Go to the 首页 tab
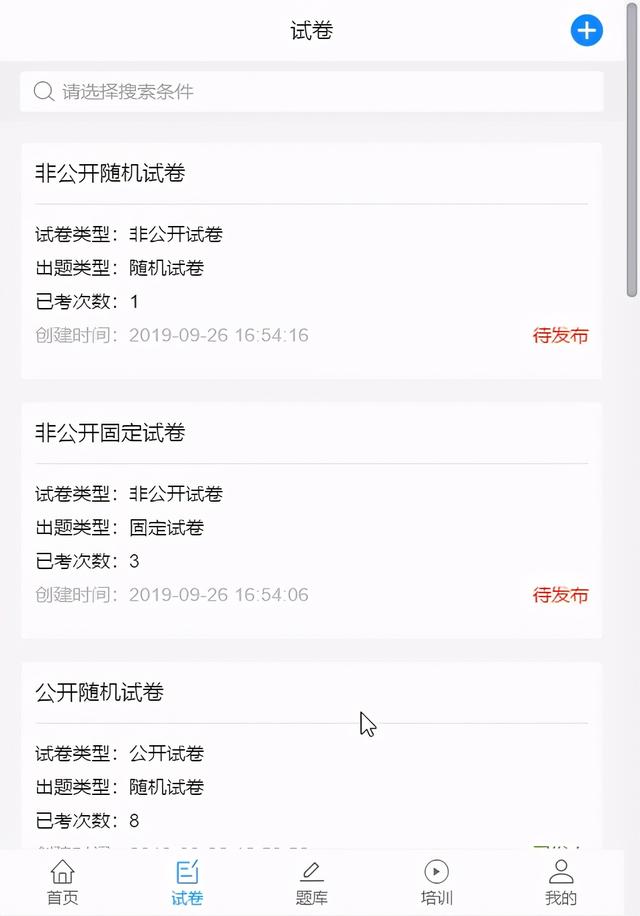Viewport: 640px width, 916px height. tap(62, 882)
